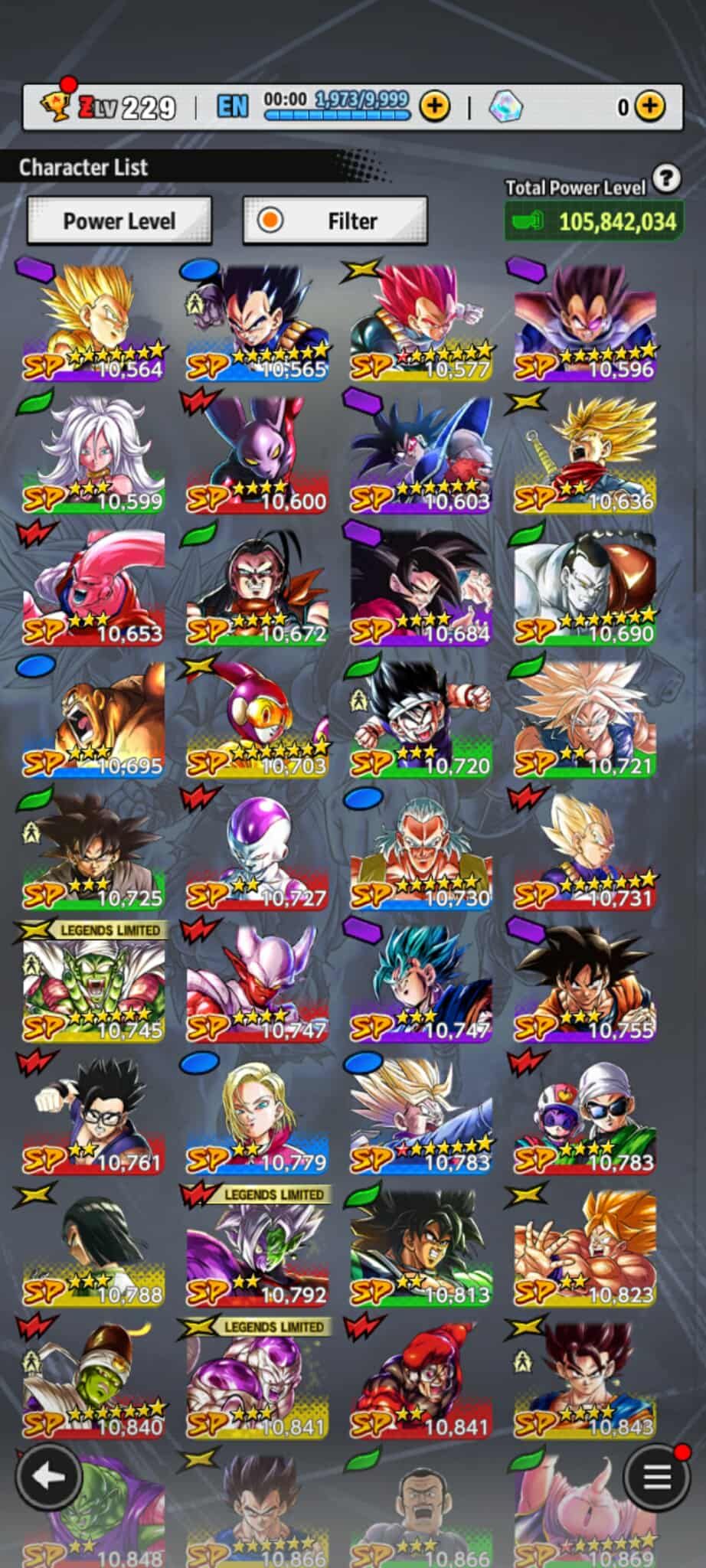The height and width of the screenshot is (1568, 706).
Task: Add Chrono Crystals with the plus icon
Action: tap(649, 106)
